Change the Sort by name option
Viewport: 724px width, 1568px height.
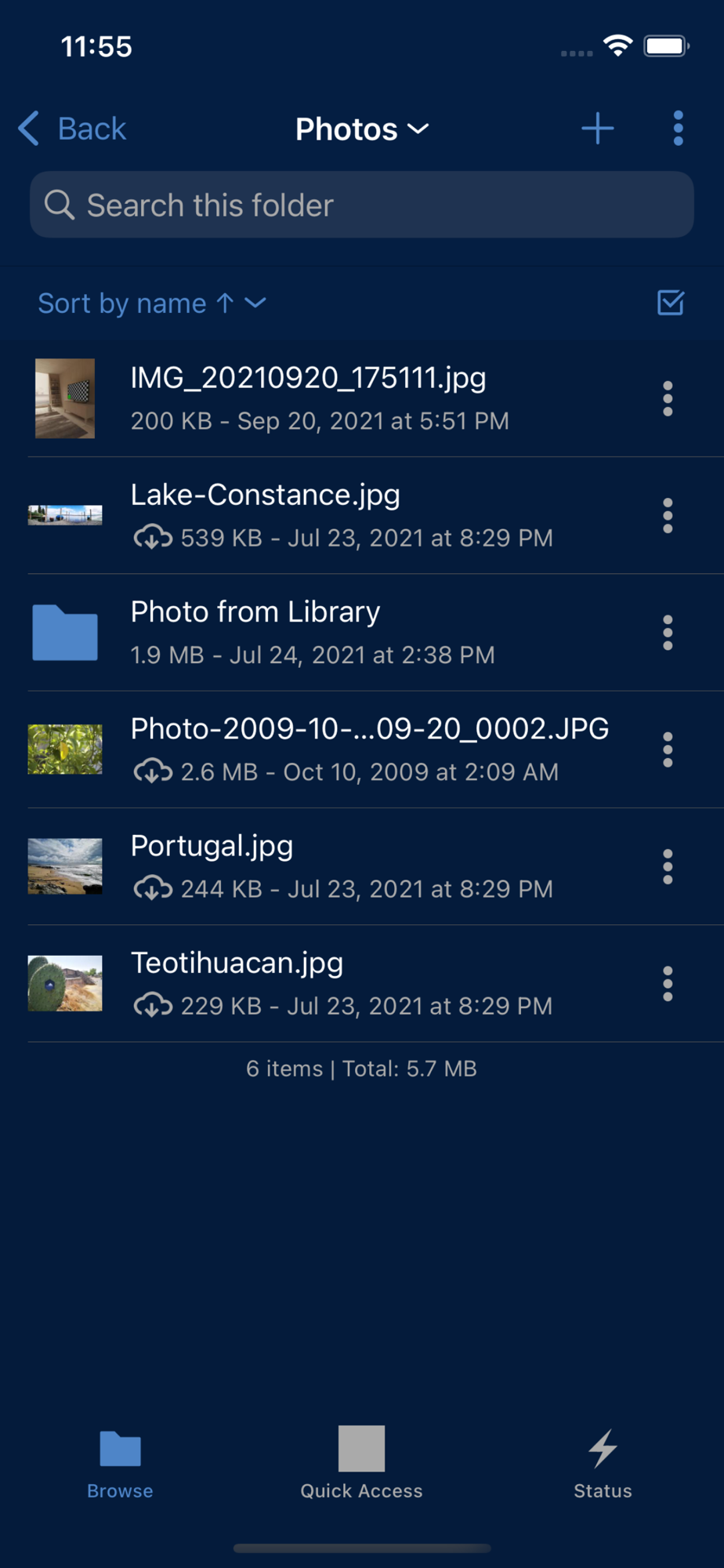tap(152, 303)
